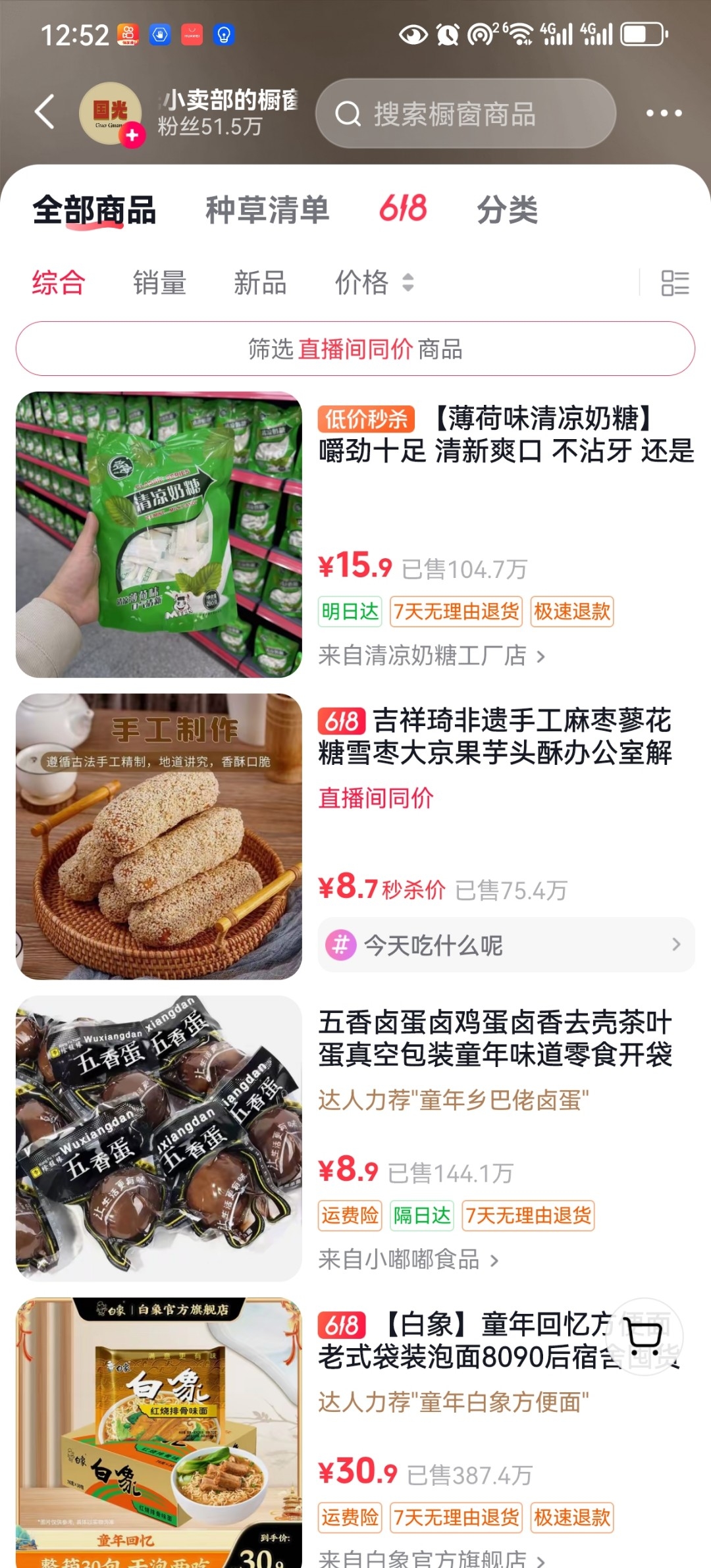
Task: Visit 清凉奶糖工厂店 shop link
Action: click(x=432, y=656)
